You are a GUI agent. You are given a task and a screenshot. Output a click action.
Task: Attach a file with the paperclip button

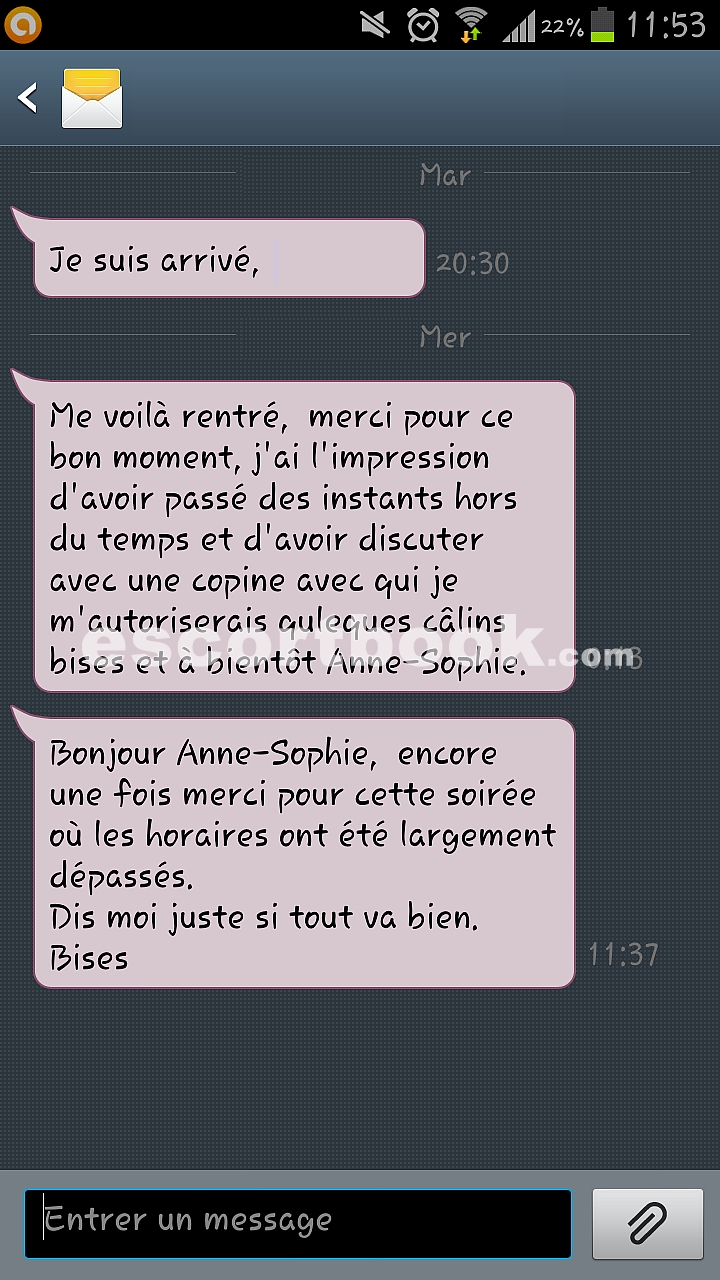pyautogui.click(x=647, y=1223)
